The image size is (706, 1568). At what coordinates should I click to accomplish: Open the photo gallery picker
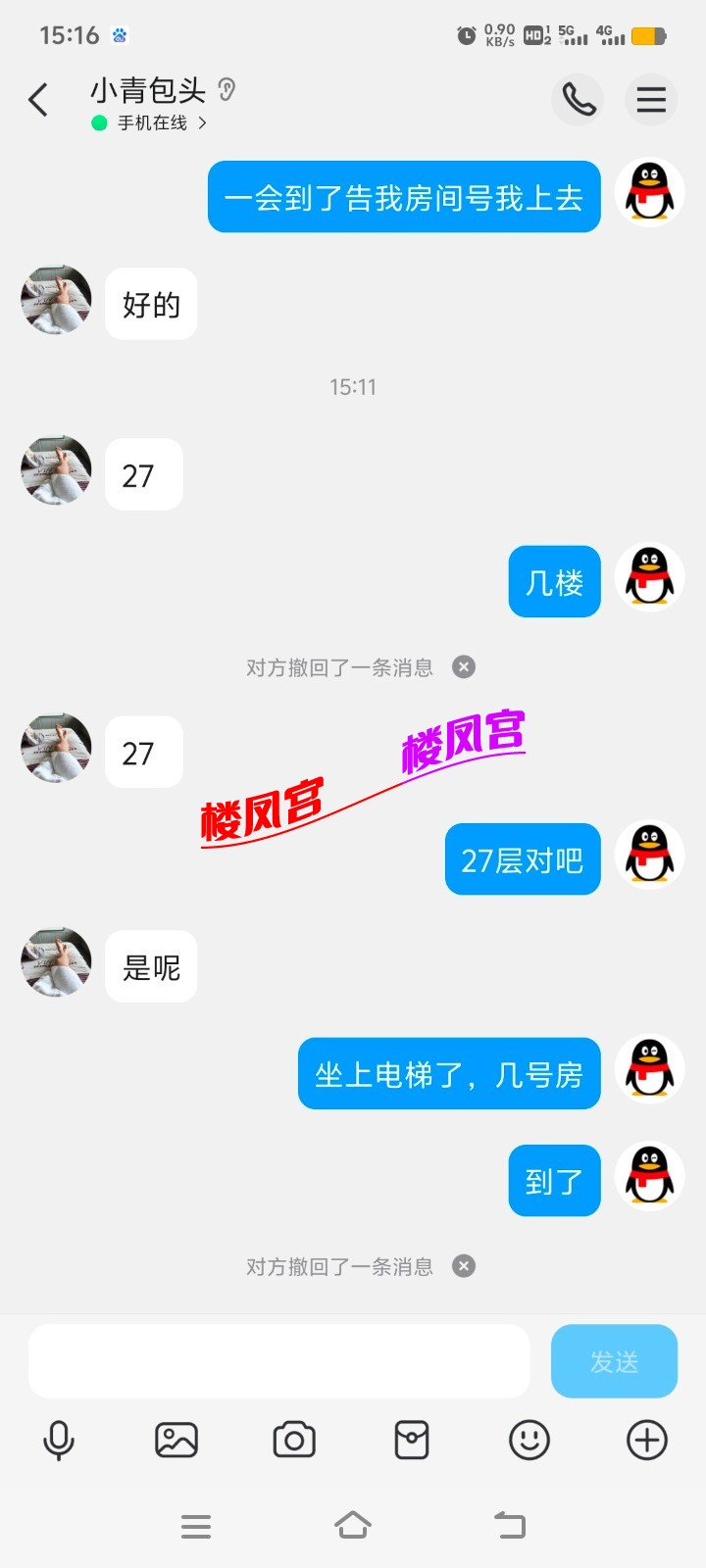(176, 1441)
